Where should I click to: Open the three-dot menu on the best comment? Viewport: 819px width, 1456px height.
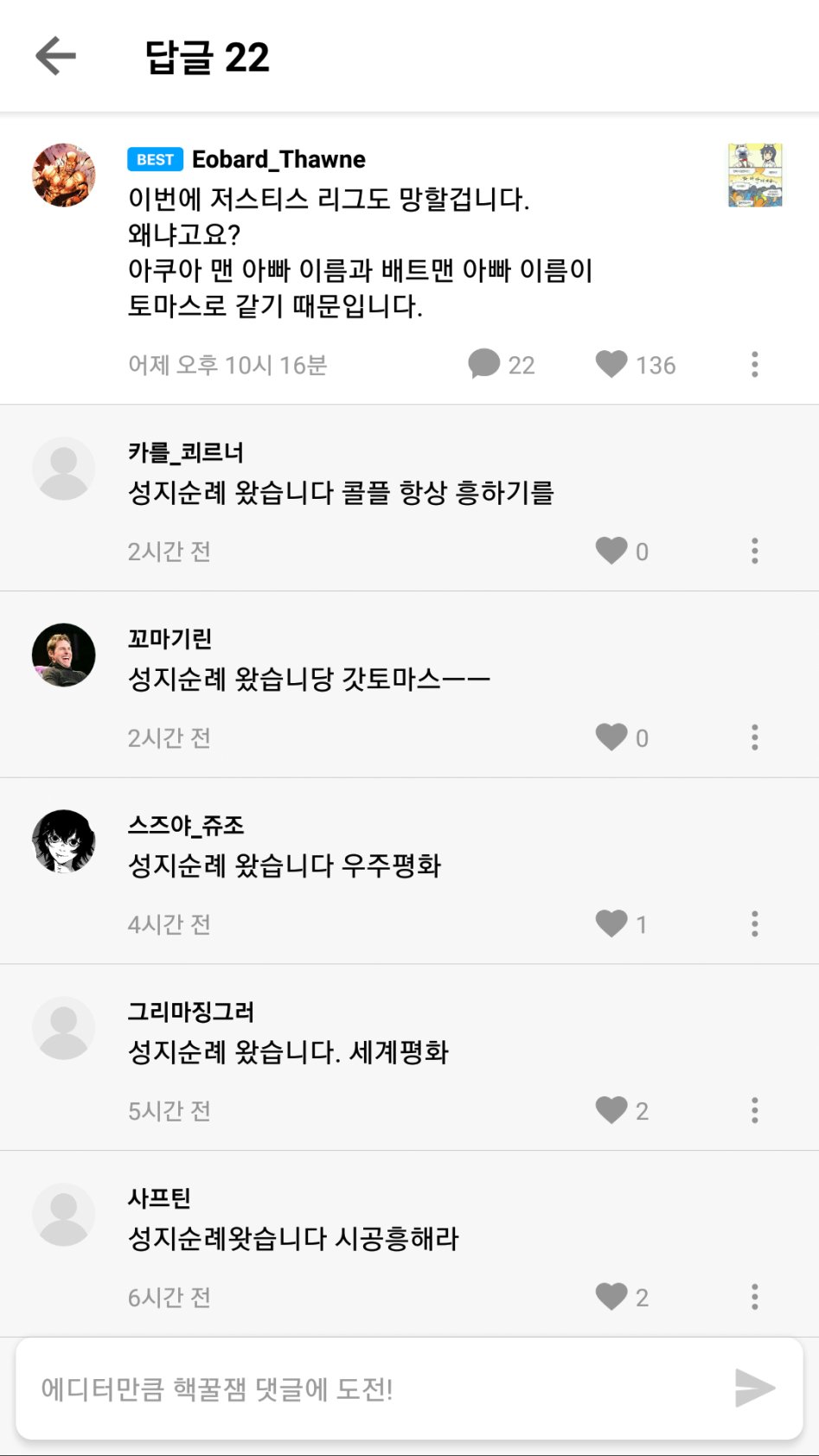tap(755, 365)
